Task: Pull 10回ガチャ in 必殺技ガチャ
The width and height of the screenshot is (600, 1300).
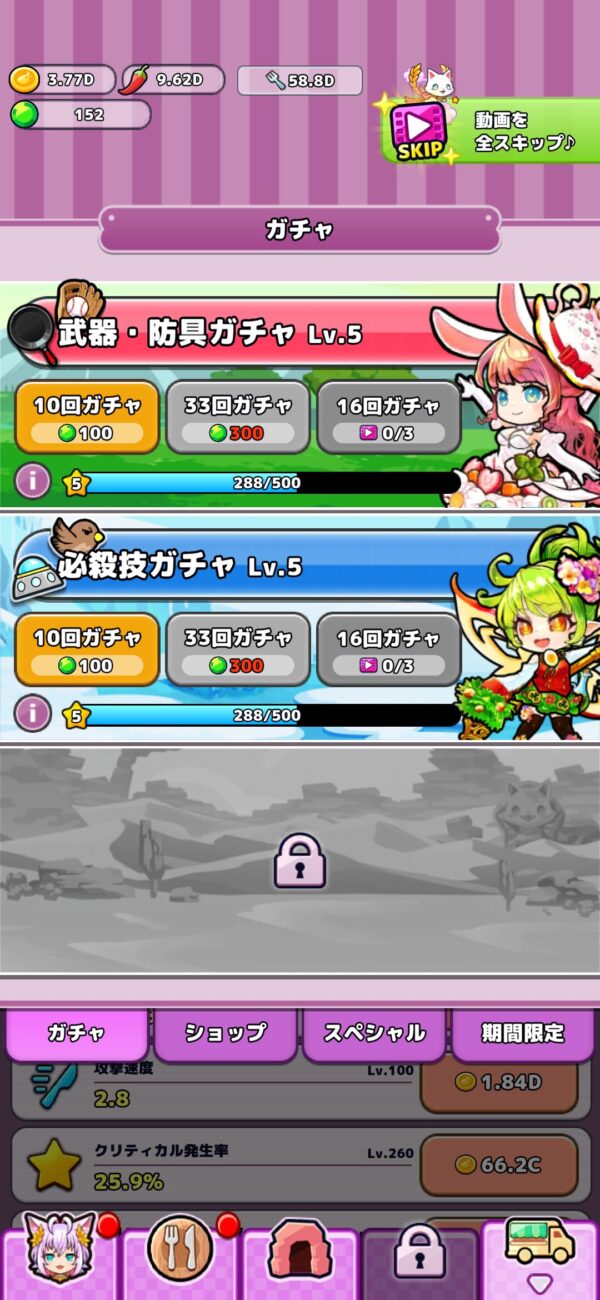Action: tap(87, 649)
